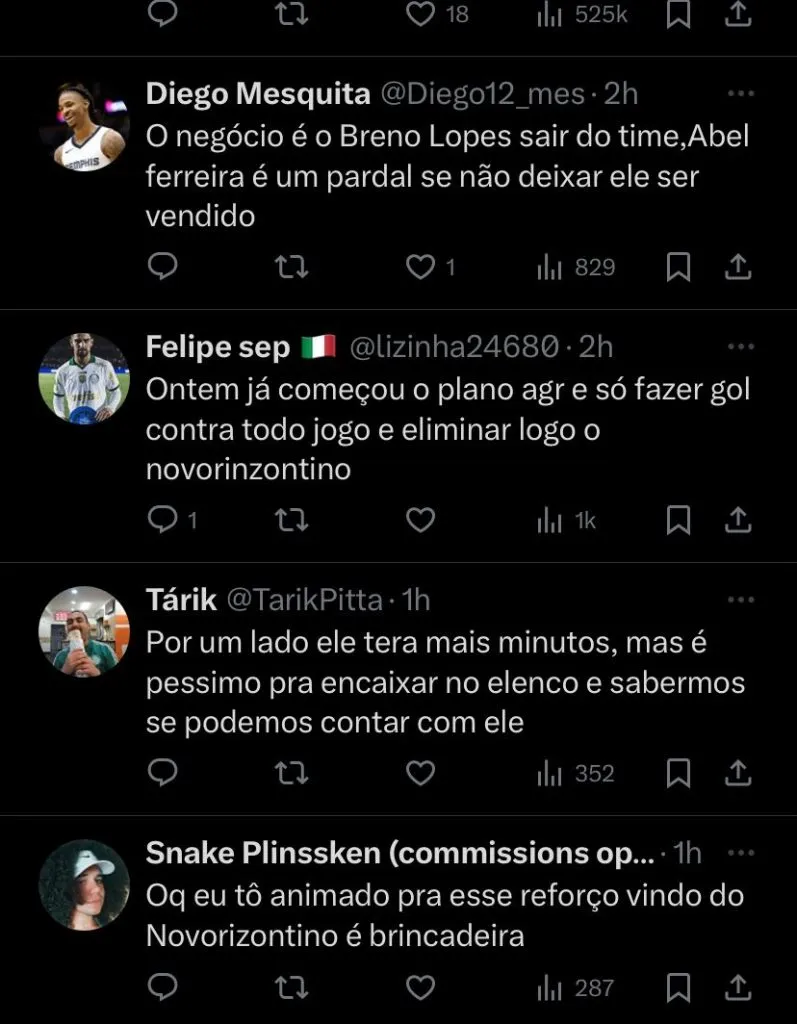
Task: Open overflow menu on Tárik's tweet
Action: (740, 600)
